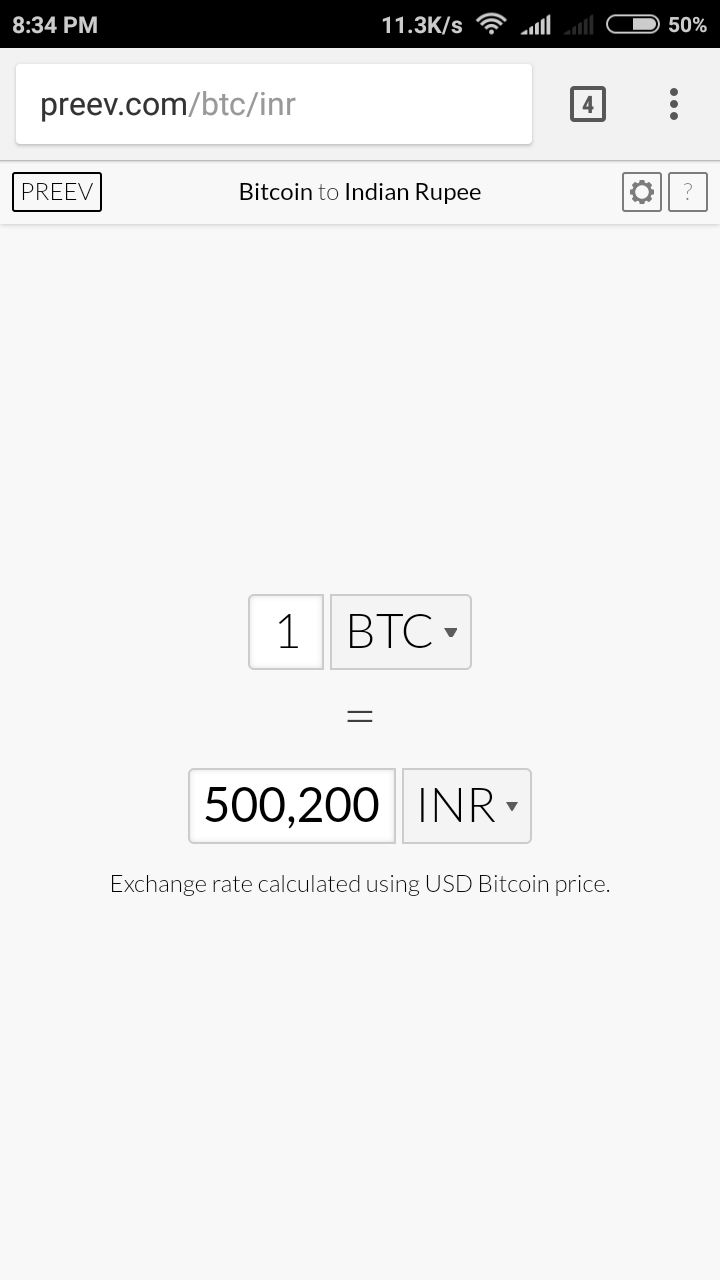Tap the preev.com address bar

273,104
